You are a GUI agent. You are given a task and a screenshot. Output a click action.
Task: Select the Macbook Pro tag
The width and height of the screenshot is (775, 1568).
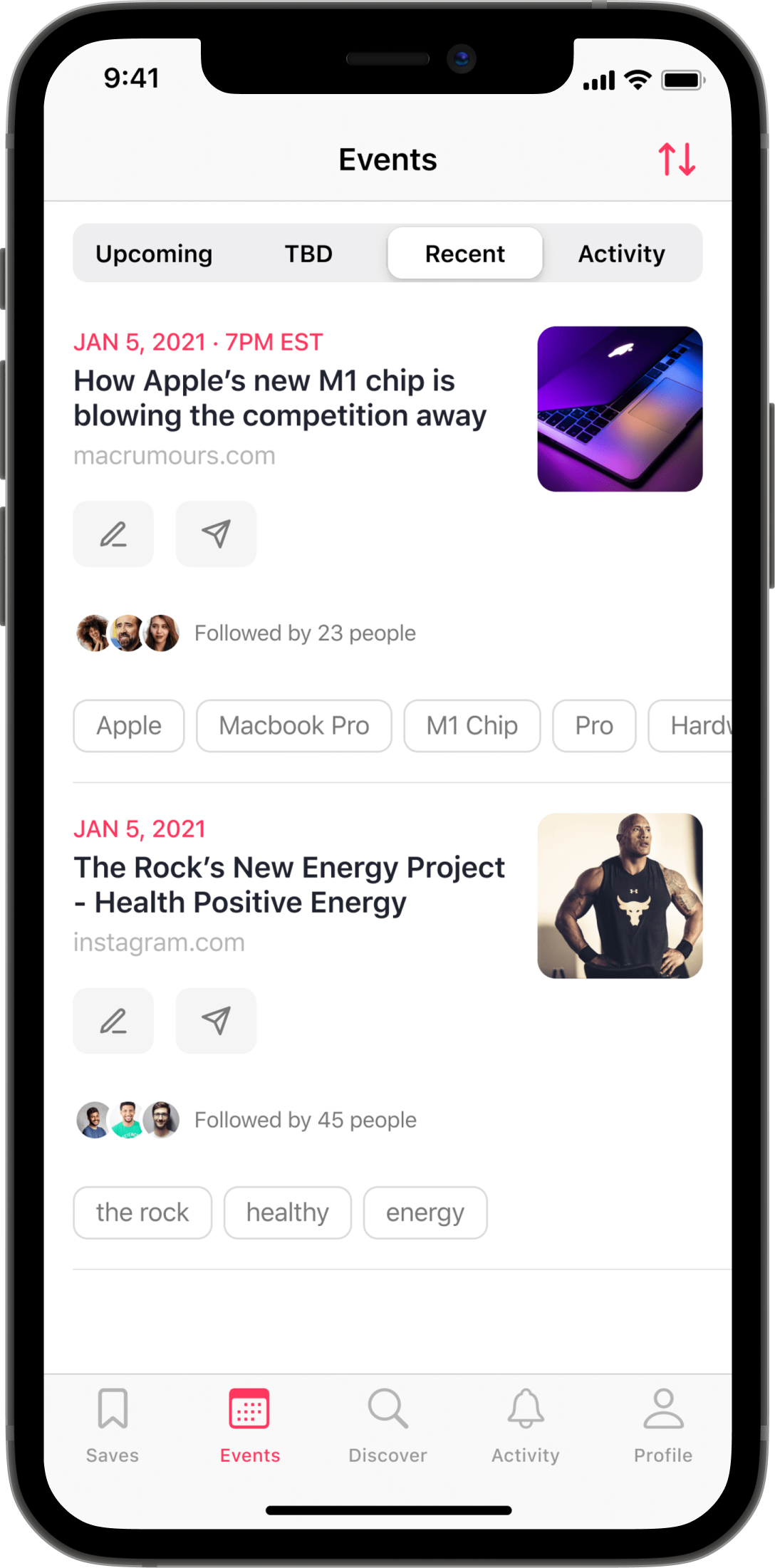coord(293,726)
